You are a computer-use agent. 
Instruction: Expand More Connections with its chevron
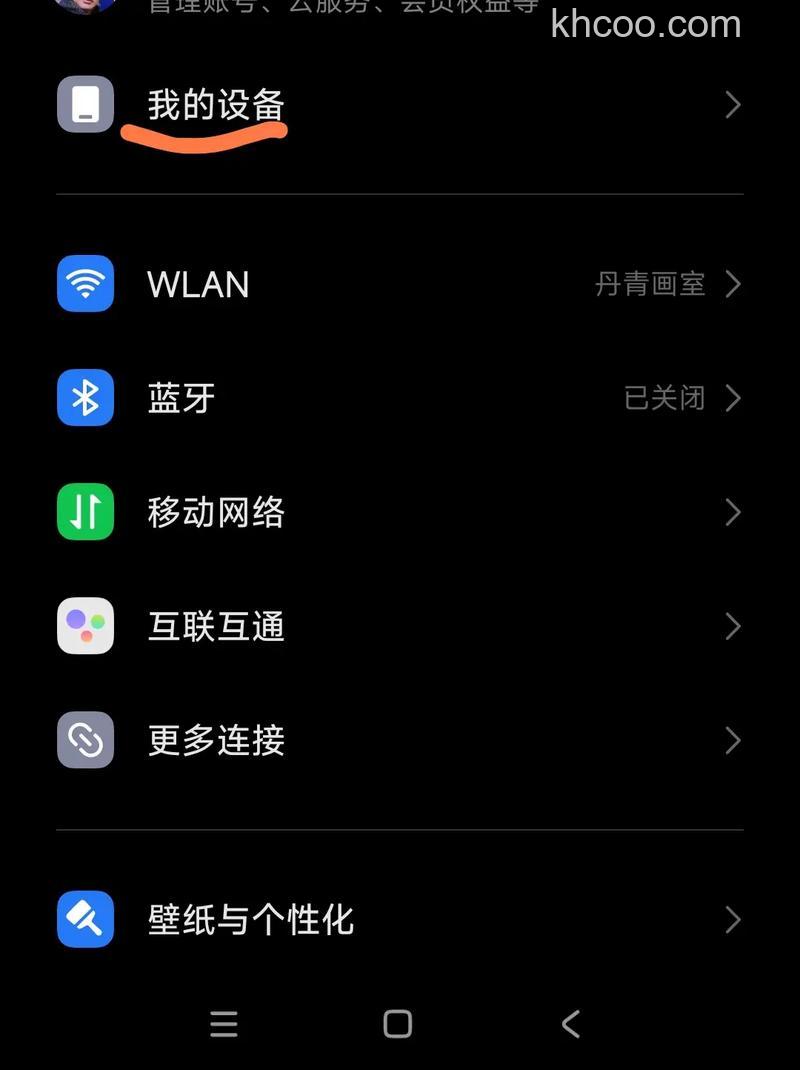point(732,740)
